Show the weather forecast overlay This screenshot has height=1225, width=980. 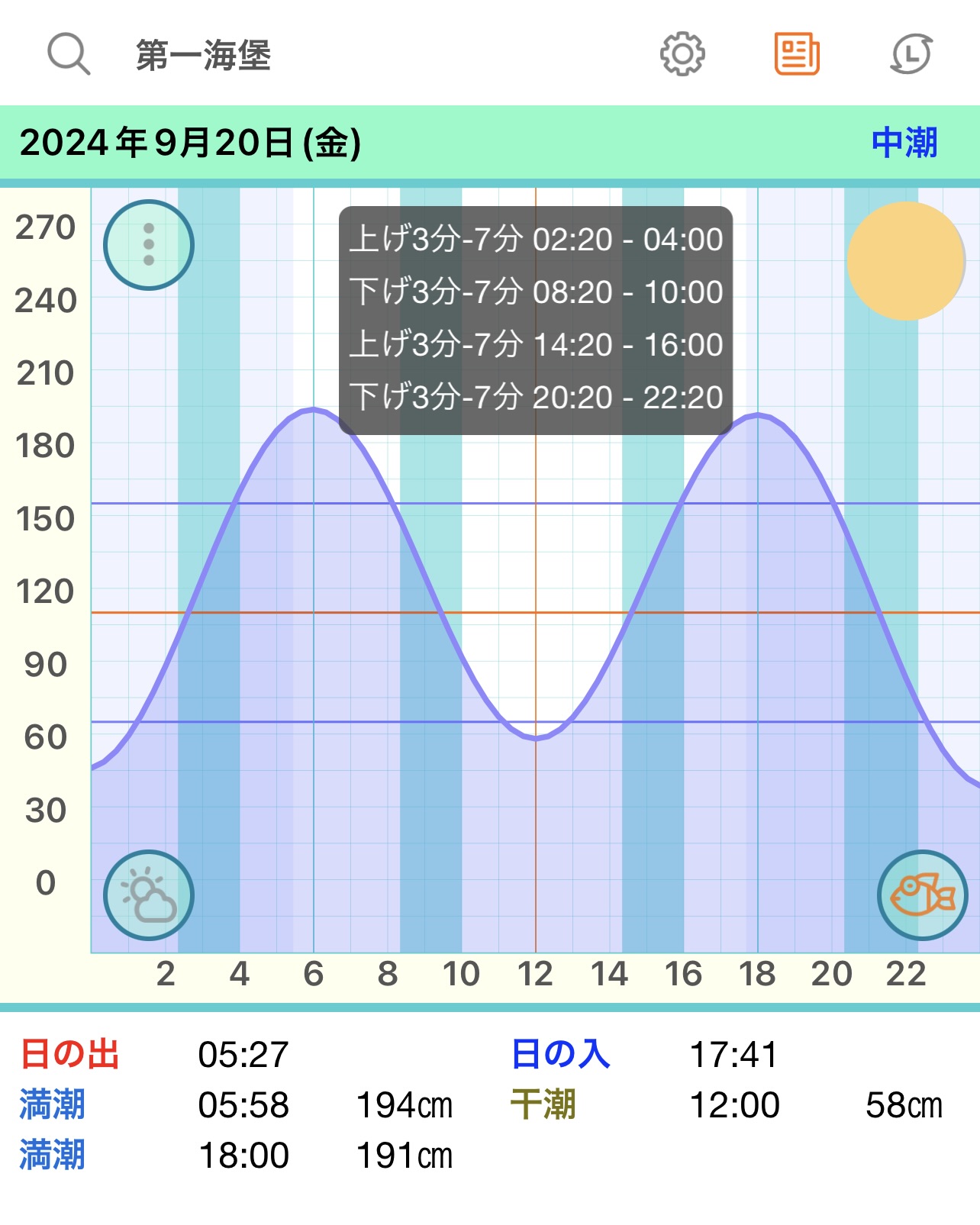[x=149, y=895]
